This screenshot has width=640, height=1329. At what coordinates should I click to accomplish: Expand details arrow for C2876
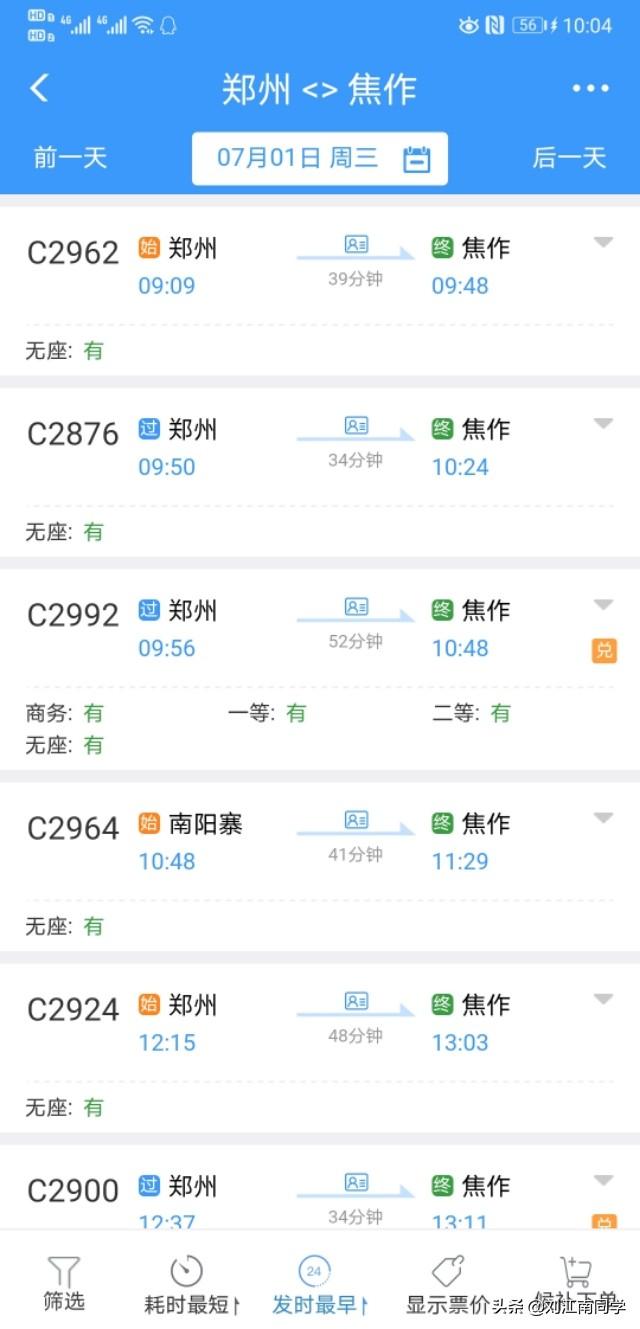(603, 424)
